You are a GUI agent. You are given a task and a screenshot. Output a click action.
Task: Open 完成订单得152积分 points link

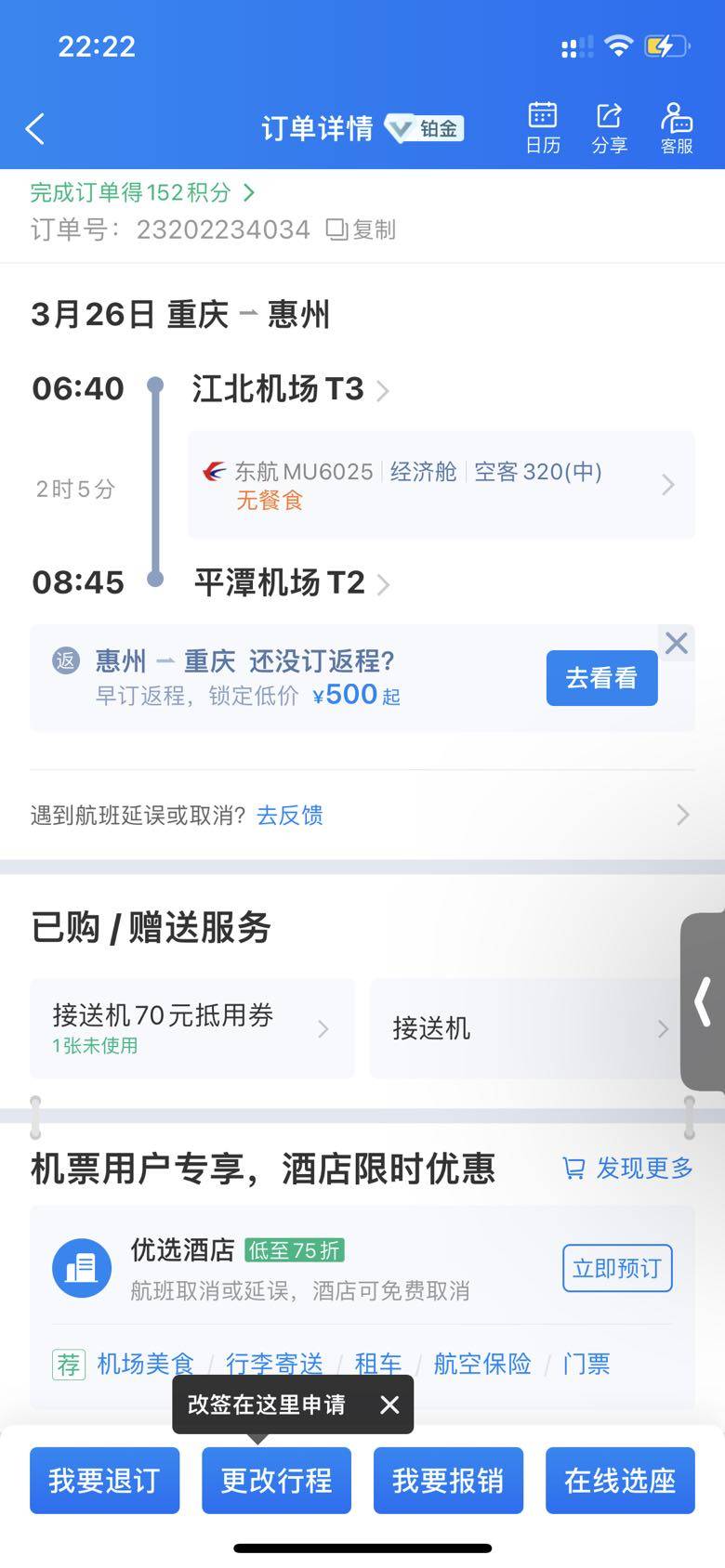[141, 192]
